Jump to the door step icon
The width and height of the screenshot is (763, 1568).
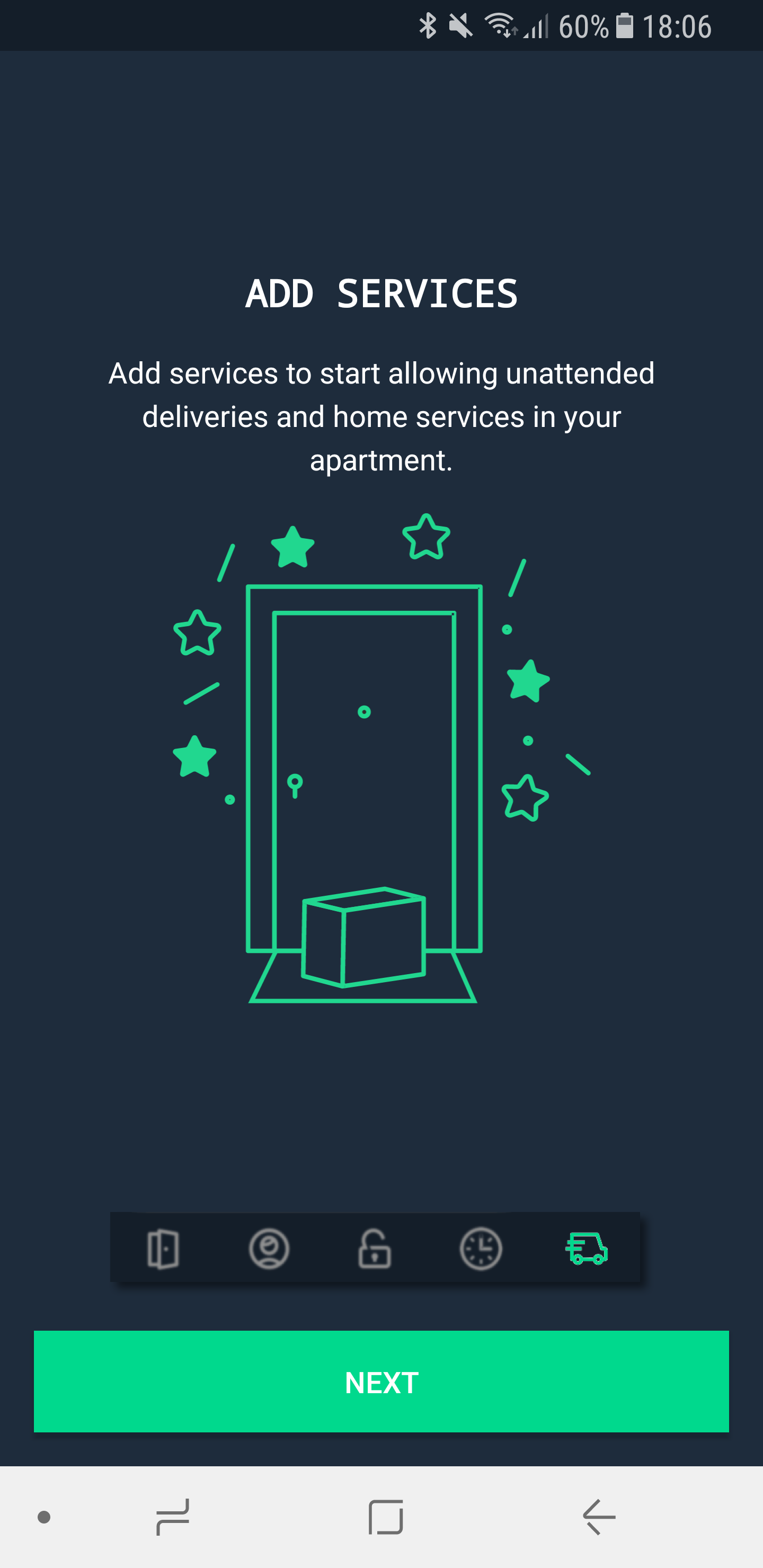coord(163,1249)
